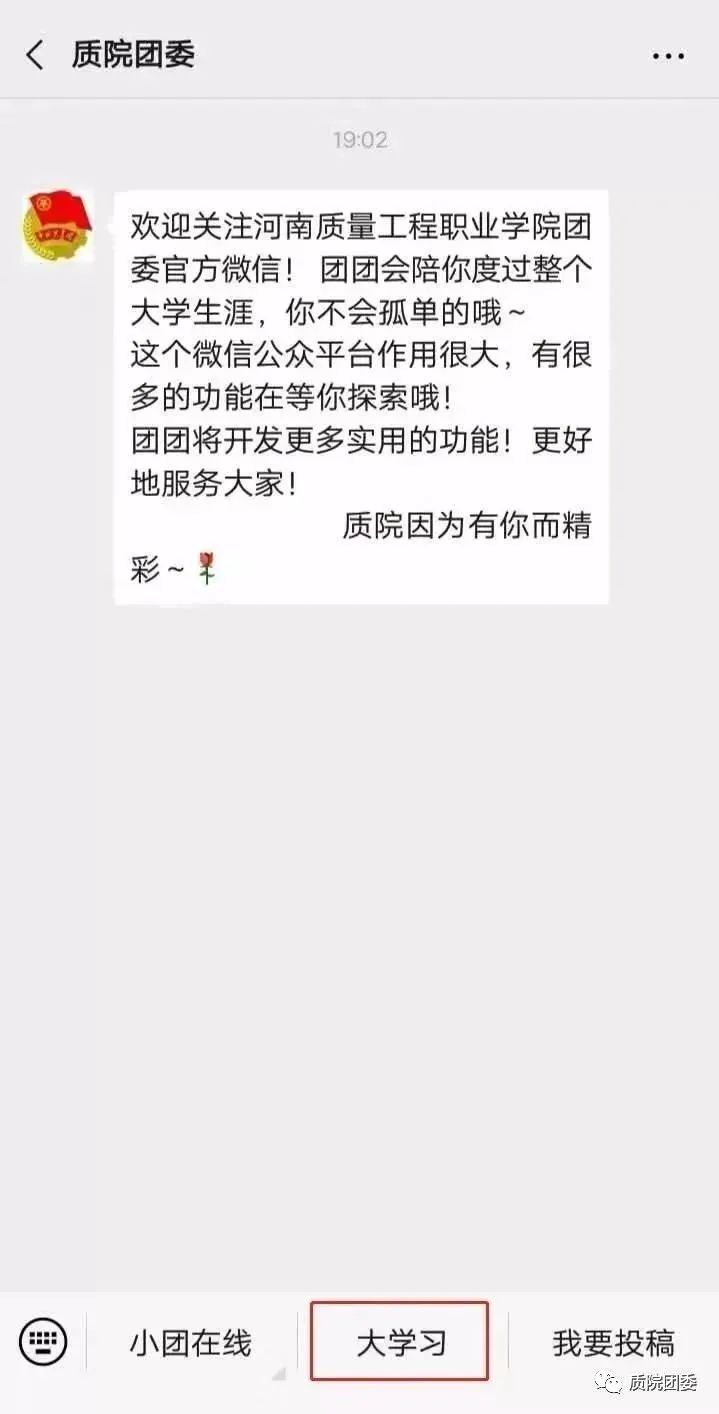This screenshot has width=719, height=1414.
Task: Open the 小团在线 menu
Action: pyautogui.click(x=190, y=1342)
